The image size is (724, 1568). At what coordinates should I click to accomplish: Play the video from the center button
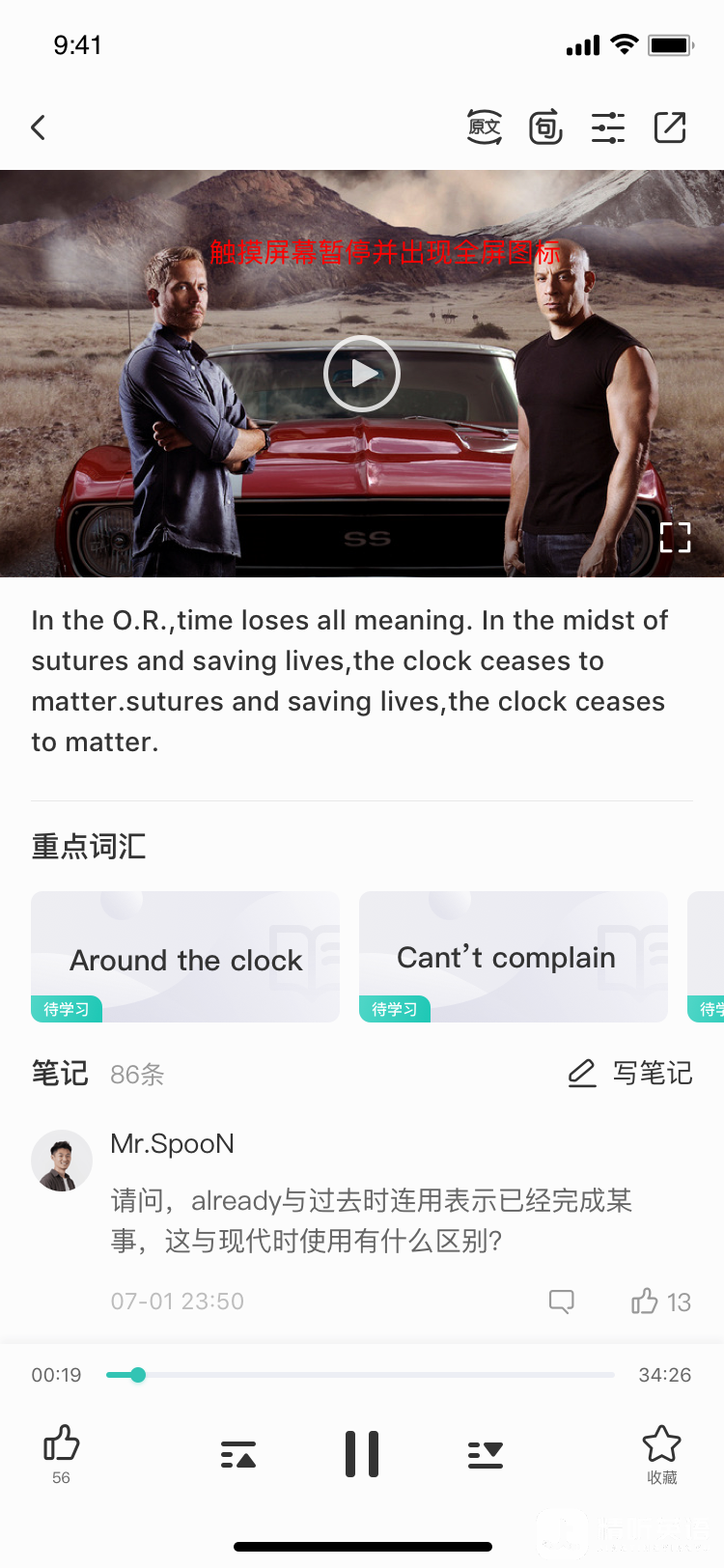click(x=362, y=374)
